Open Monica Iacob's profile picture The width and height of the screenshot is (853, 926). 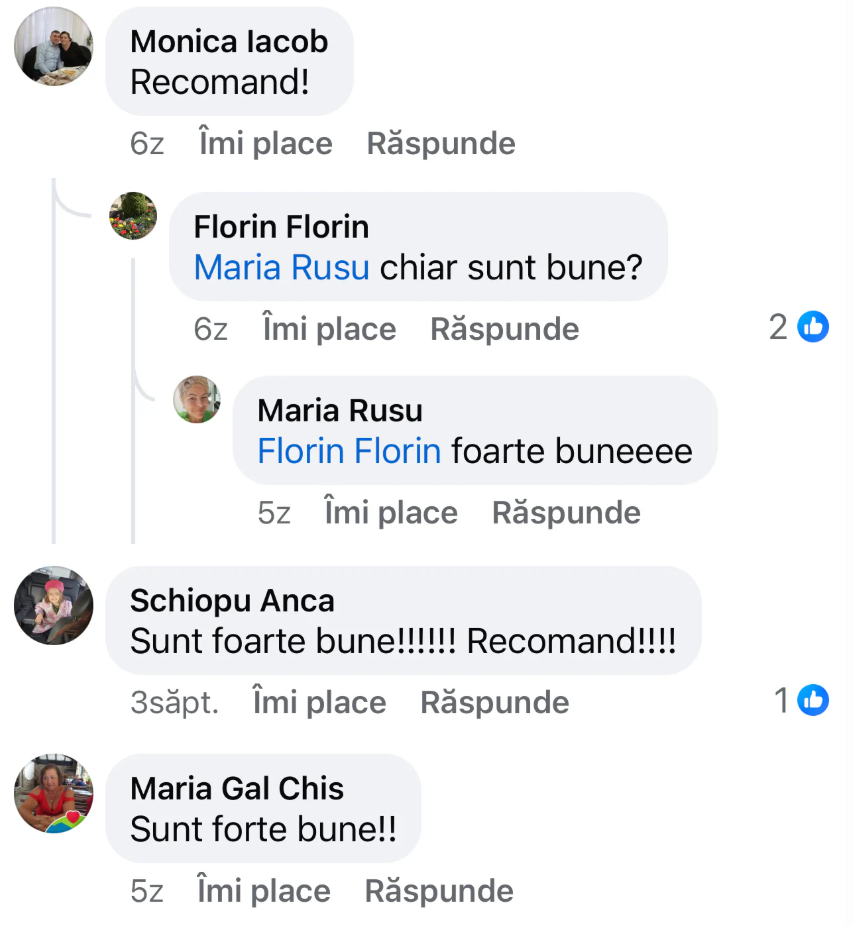pos(54,46)
